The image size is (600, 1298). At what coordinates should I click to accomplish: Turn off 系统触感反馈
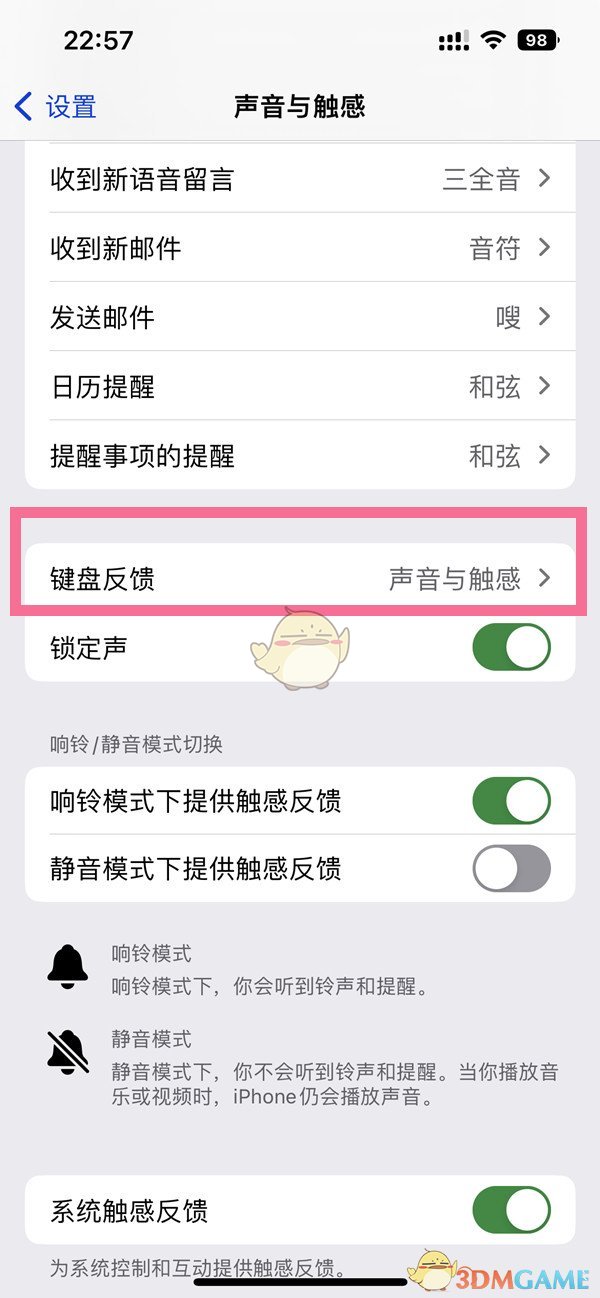[x=511, y=1211]
